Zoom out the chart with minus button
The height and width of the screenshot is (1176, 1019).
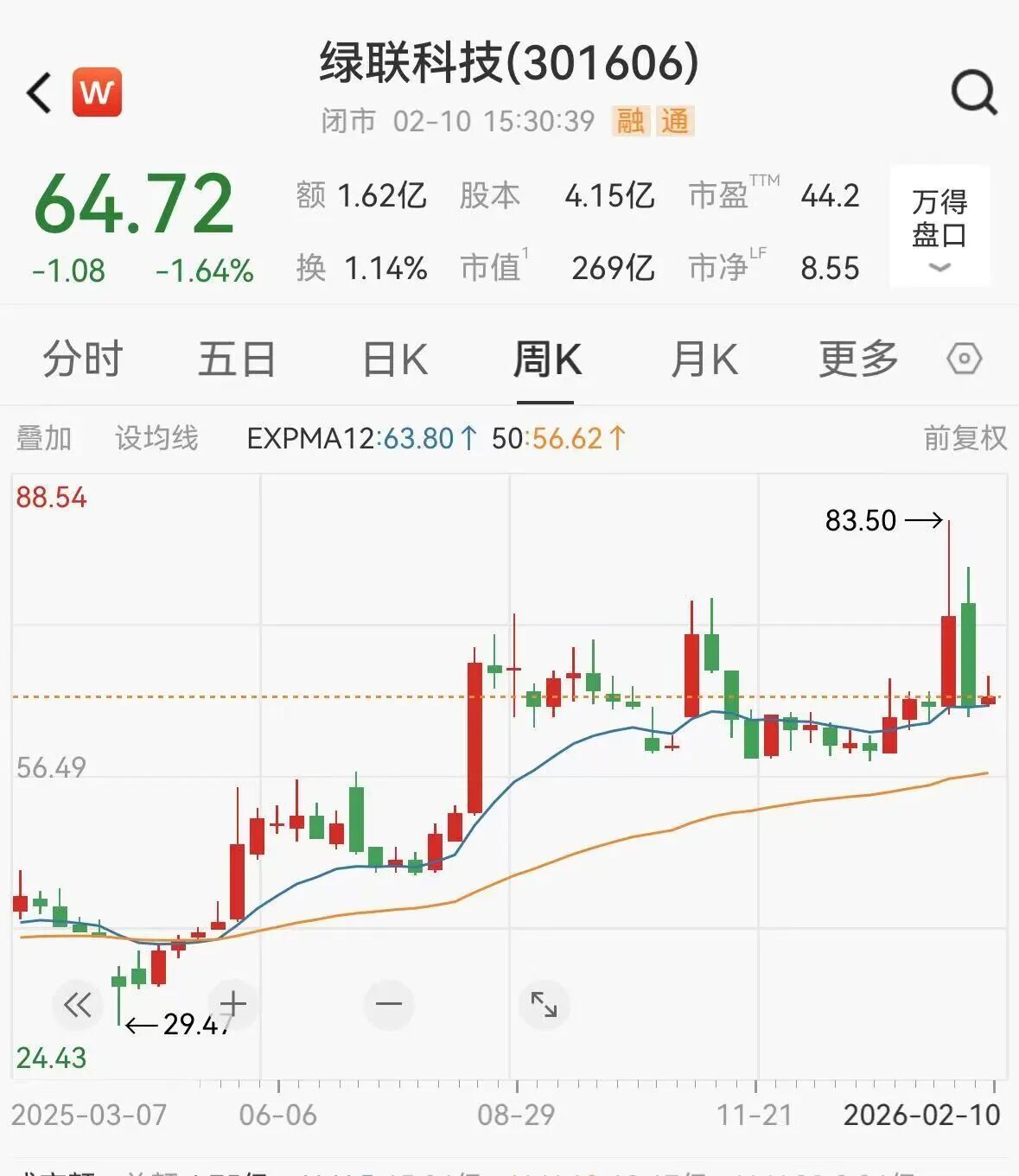click(389, 1004)
